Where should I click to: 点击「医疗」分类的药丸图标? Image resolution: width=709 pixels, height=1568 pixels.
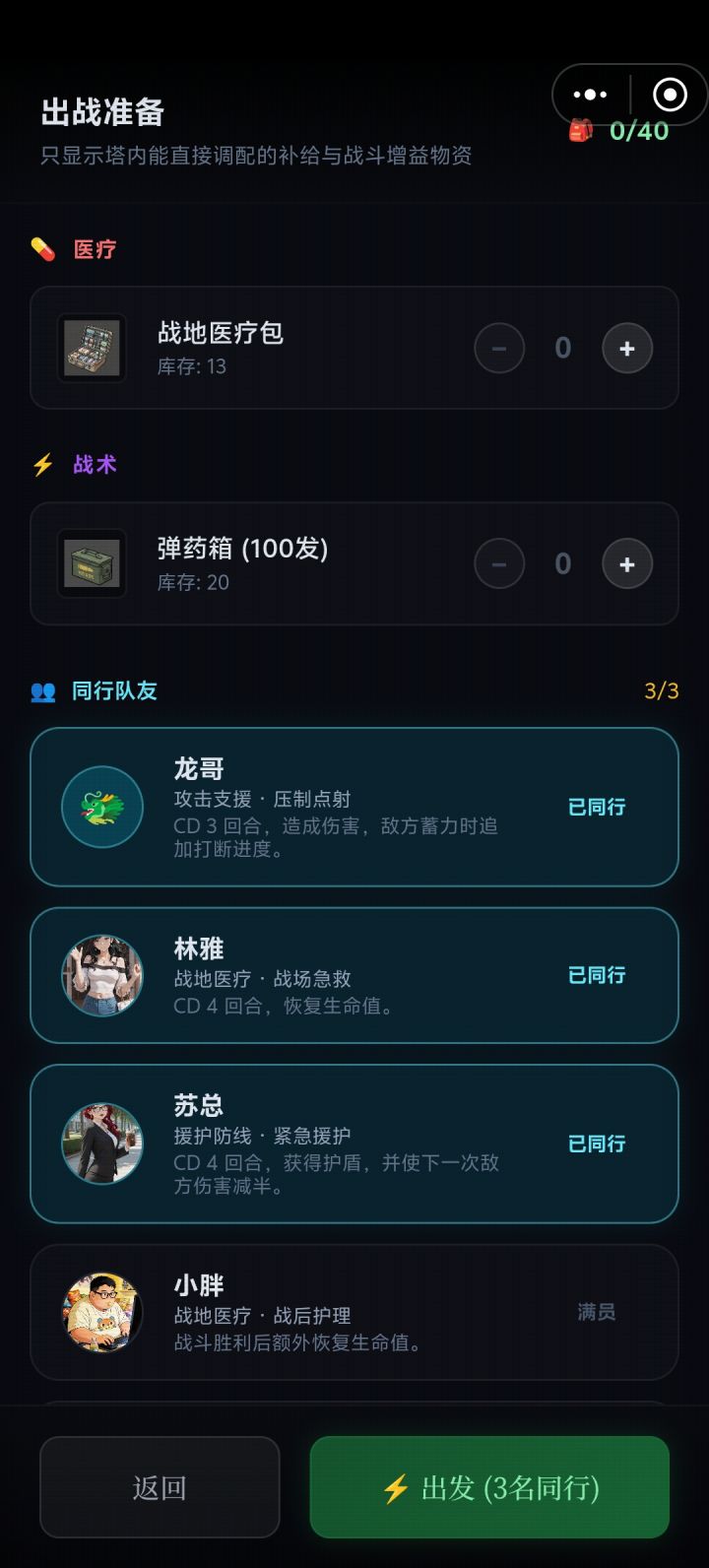pos(41,248)
